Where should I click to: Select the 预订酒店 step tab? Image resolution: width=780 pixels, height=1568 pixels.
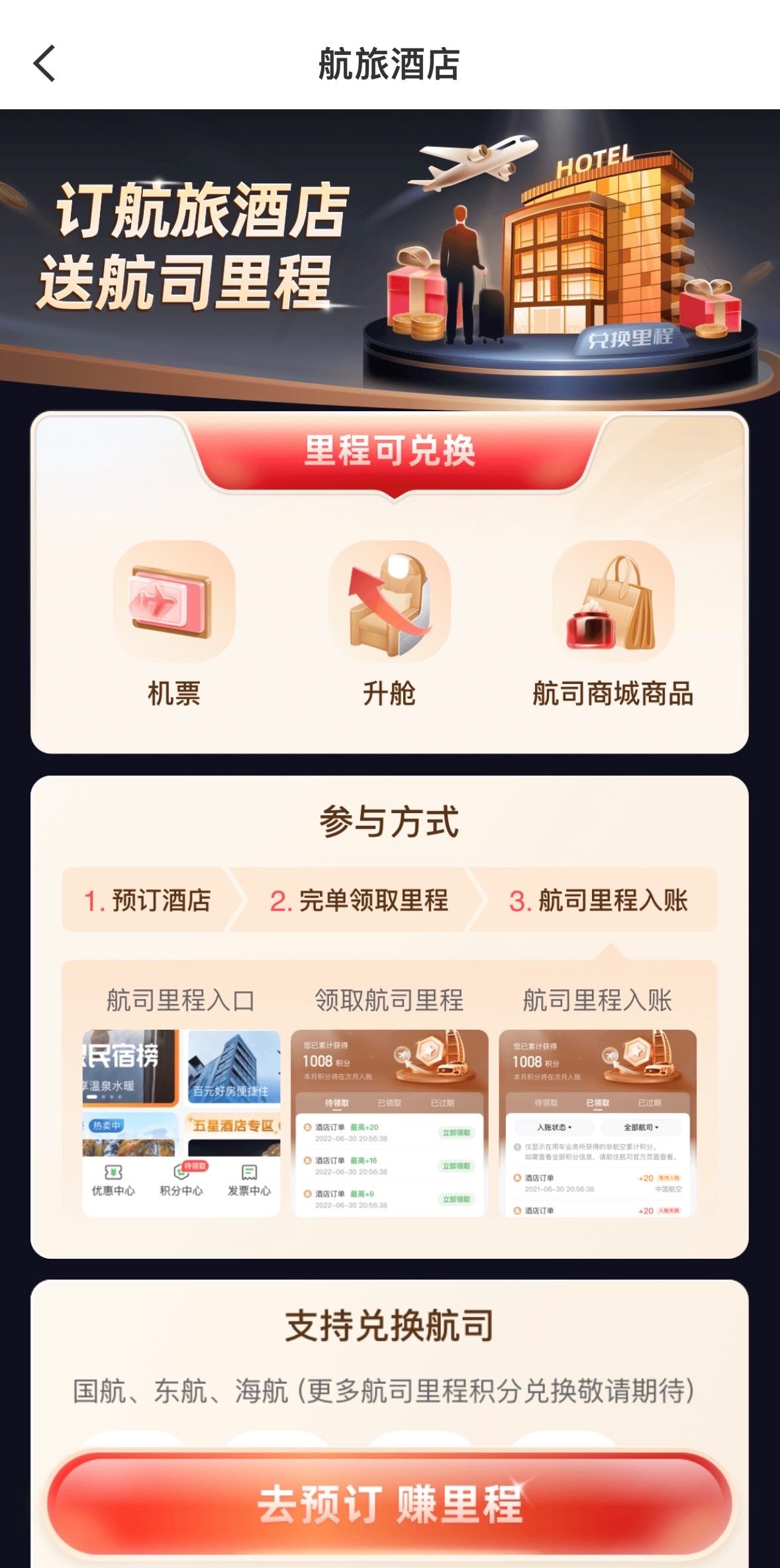coord(147,901)
